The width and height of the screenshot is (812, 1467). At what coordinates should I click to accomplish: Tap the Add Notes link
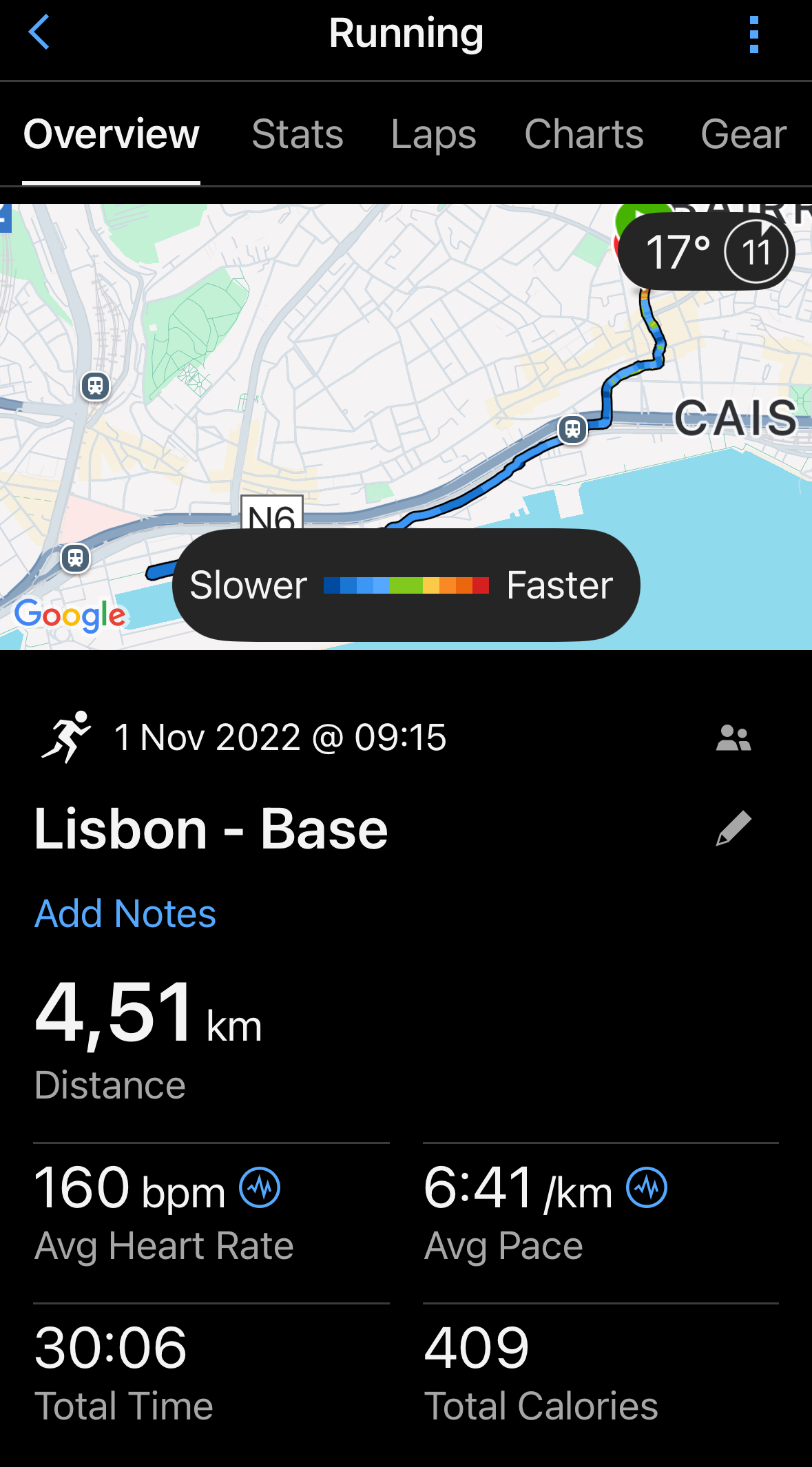[125, 914]
